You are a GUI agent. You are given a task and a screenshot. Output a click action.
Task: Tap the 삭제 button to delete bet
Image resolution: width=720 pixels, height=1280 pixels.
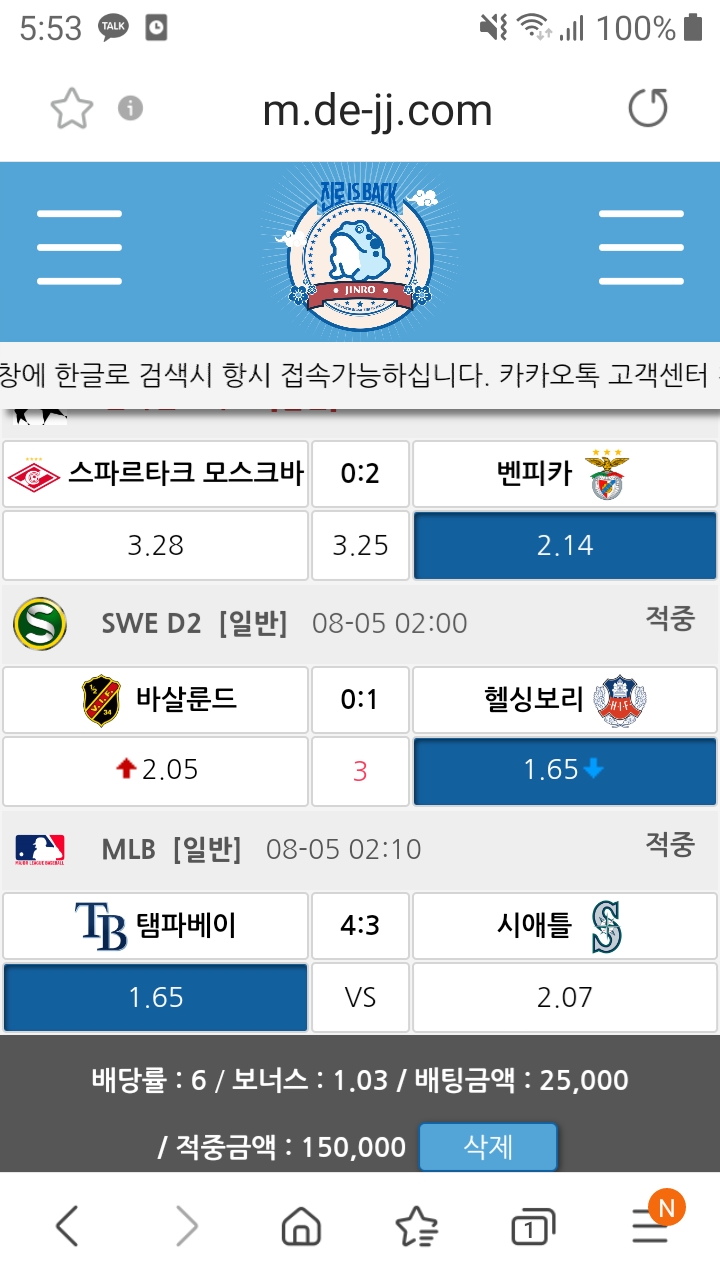click(488, 1146)
